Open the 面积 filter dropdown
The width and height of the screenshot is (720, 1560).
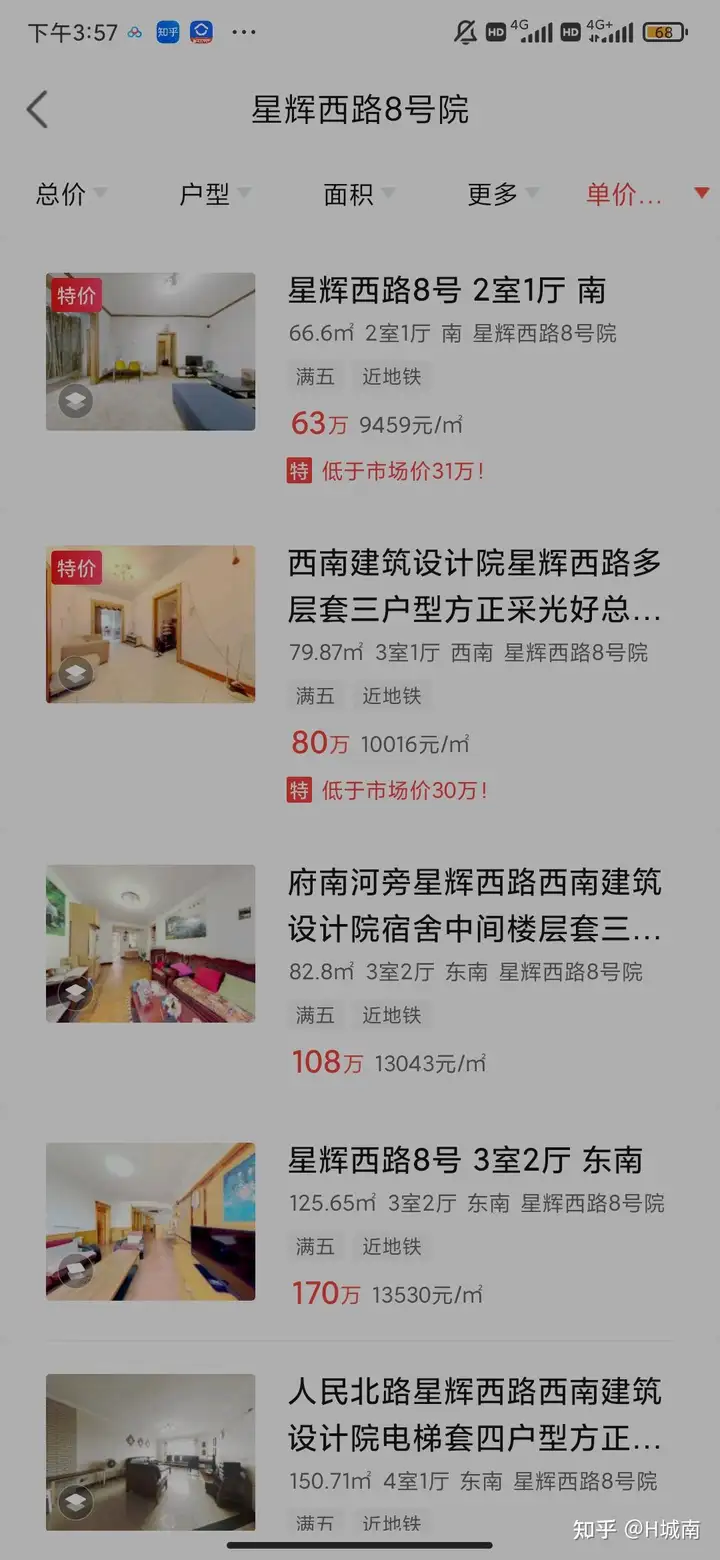[x=358, y=194]
